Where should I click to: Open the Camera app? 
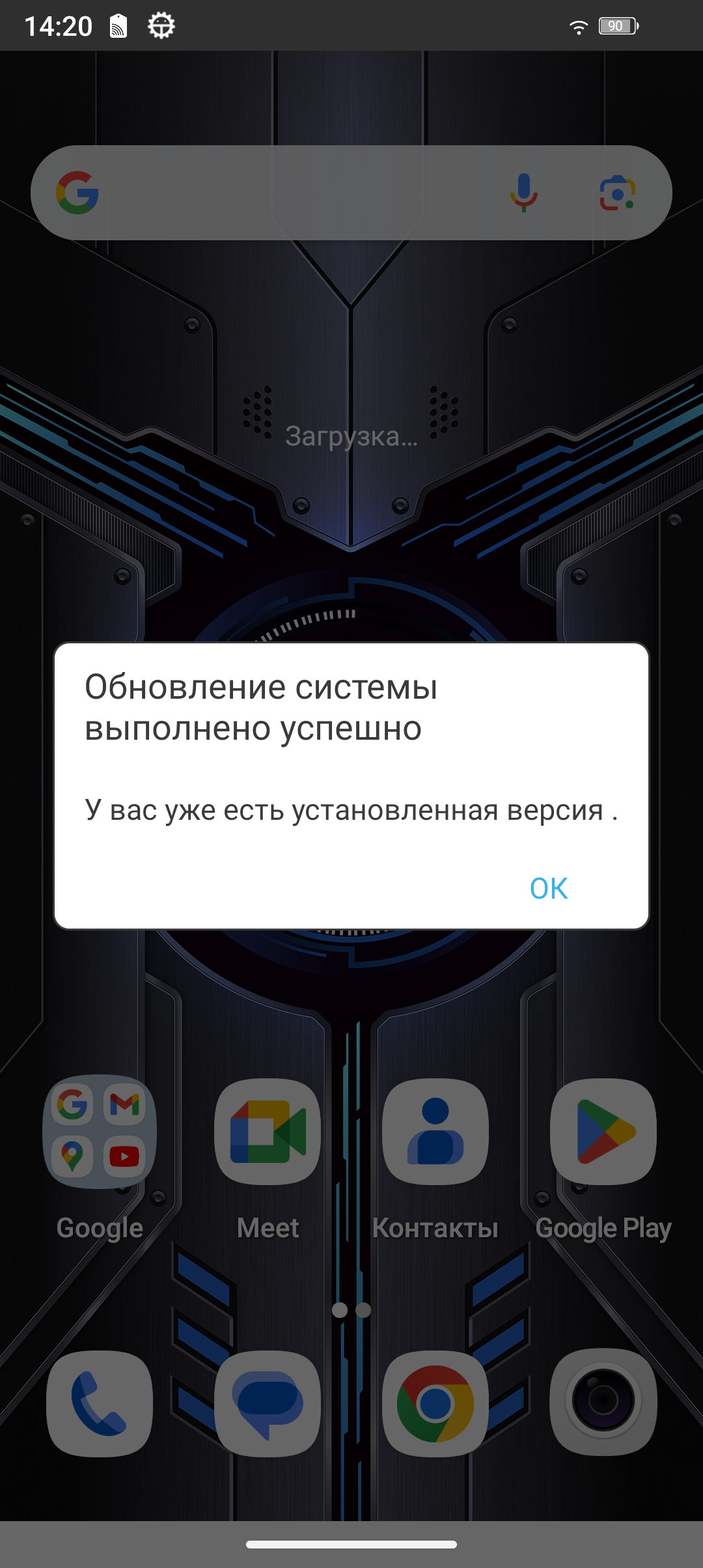pos(603,1403)
